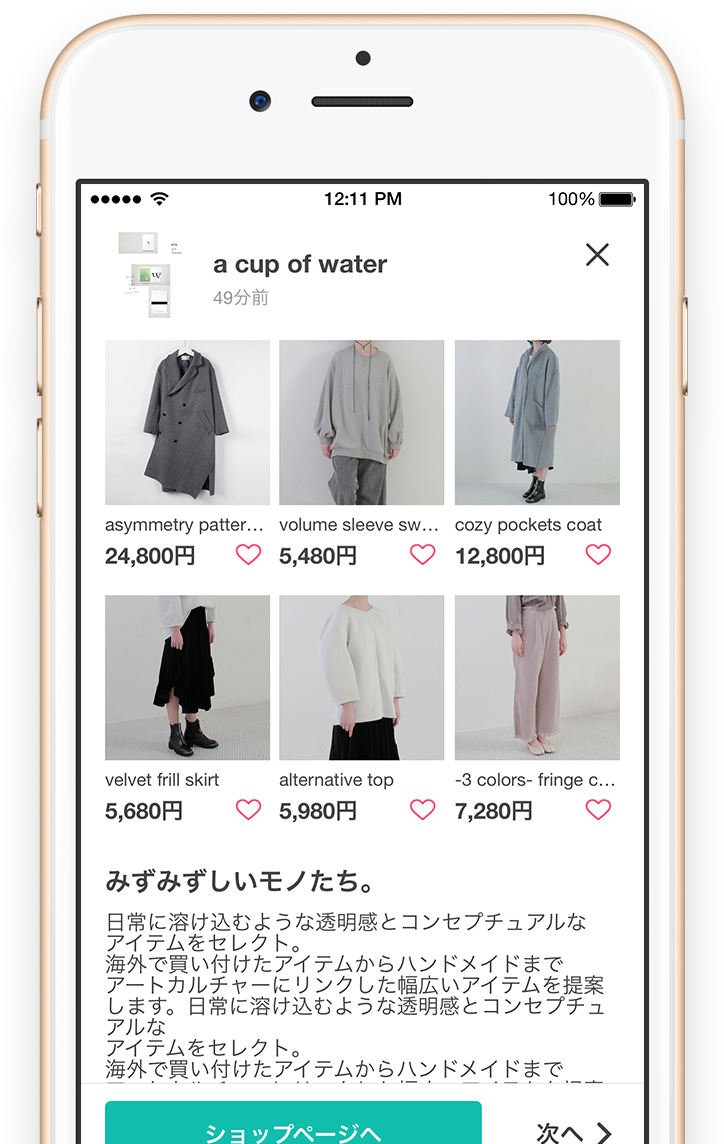Viewport: 724px width, 1144px height.
Task: Like the cozy pockets coat
Action: click(598, 555)
